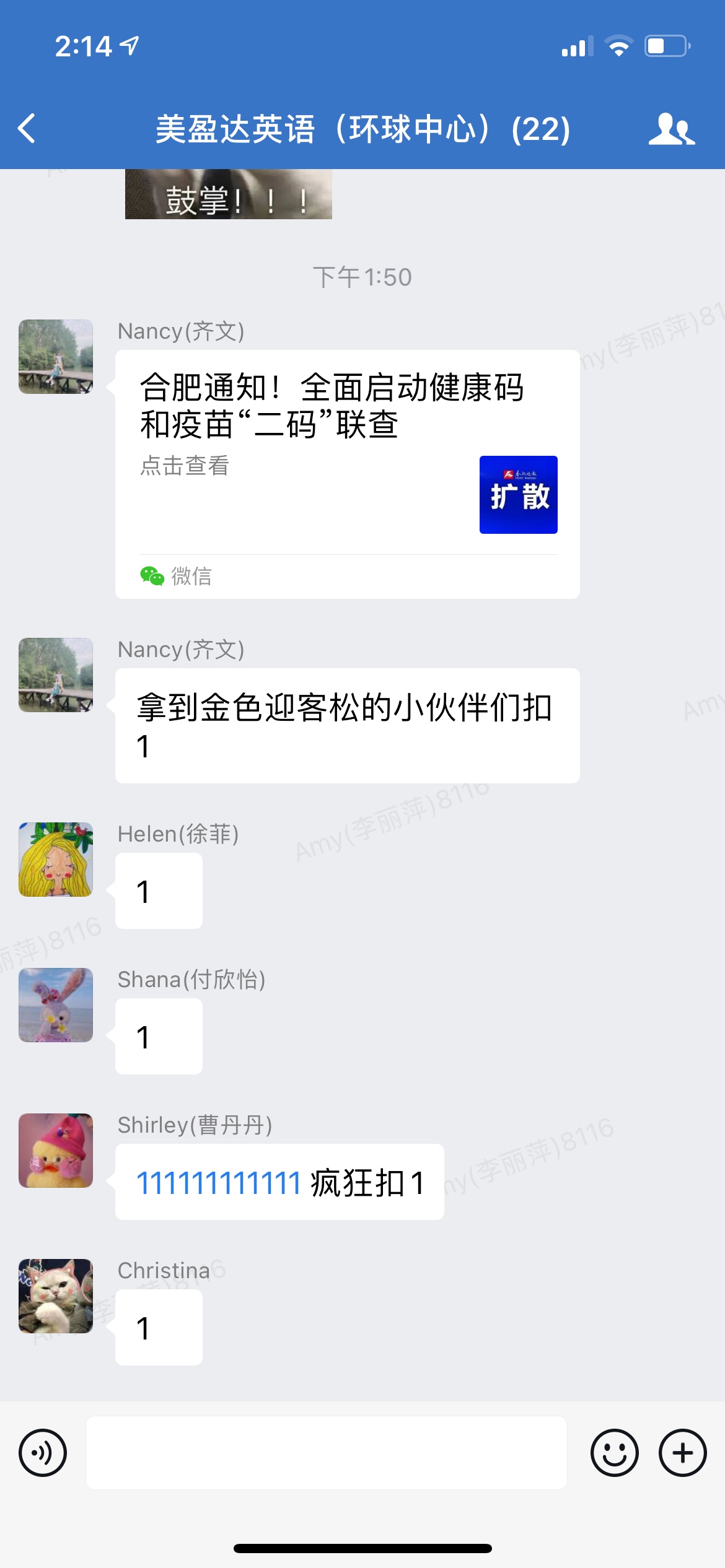View Shirley(曹丹丹)'s profile avatar
Image resolution: width=725 pixels, height=1568 pixels.
pos(56,1151)
